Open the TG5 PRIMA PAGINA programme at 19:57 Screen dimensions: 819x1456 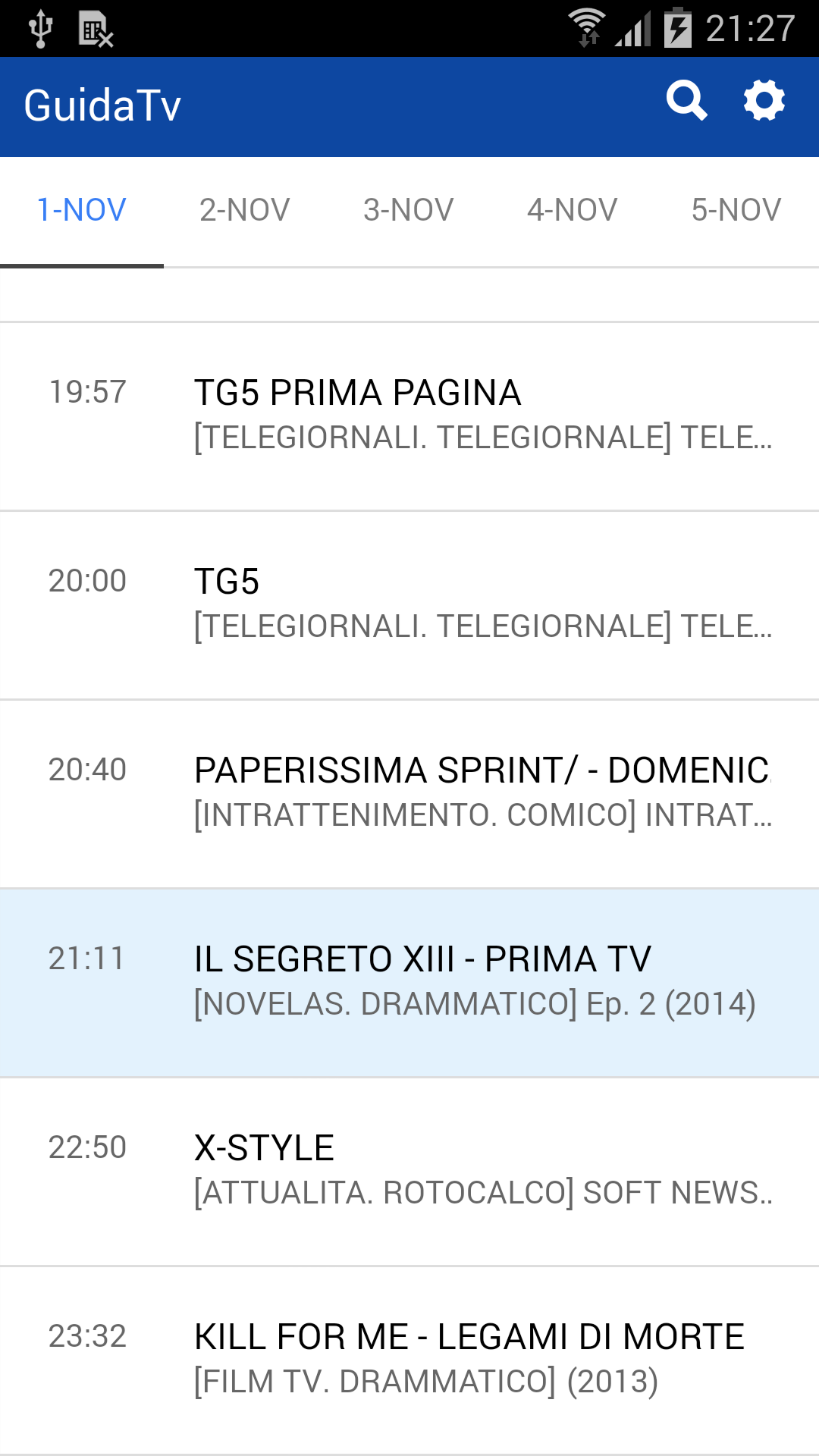(409, 415)
